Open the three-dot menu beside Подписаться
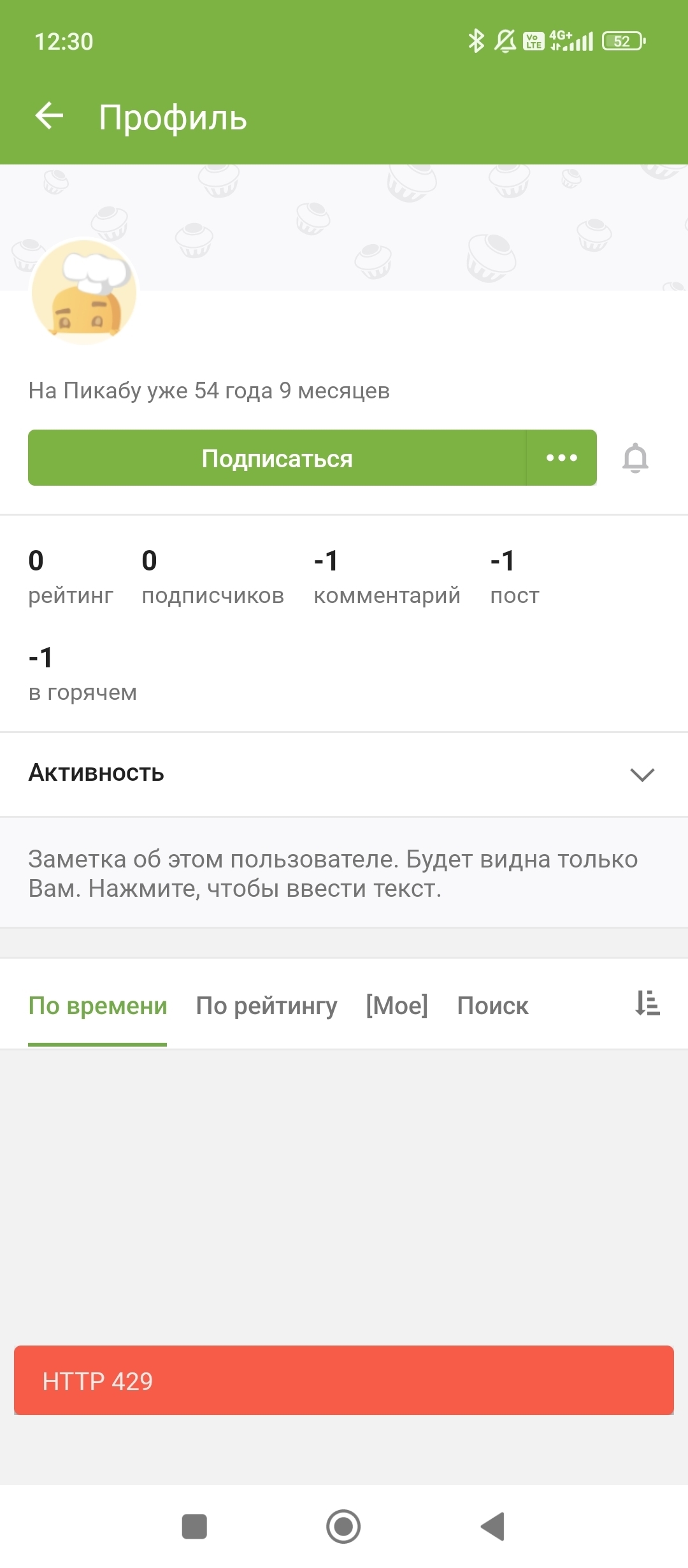This screenshot has height=1568, width=688. [x=562, y=458]
